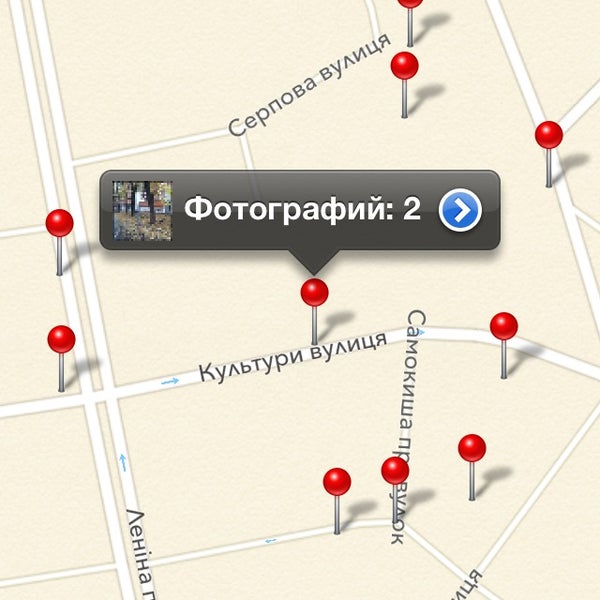Image resolution: width=600 pixels, height=600 pixels.
Task: Open the photo thumbnail in the callout
Action: pos(142,210)
